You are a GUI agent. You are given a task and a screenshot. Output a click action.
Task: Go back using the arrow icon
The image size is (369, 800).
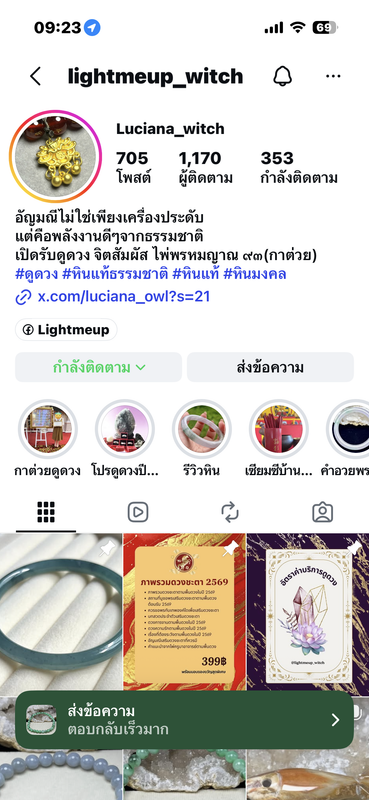pos(35,77)
